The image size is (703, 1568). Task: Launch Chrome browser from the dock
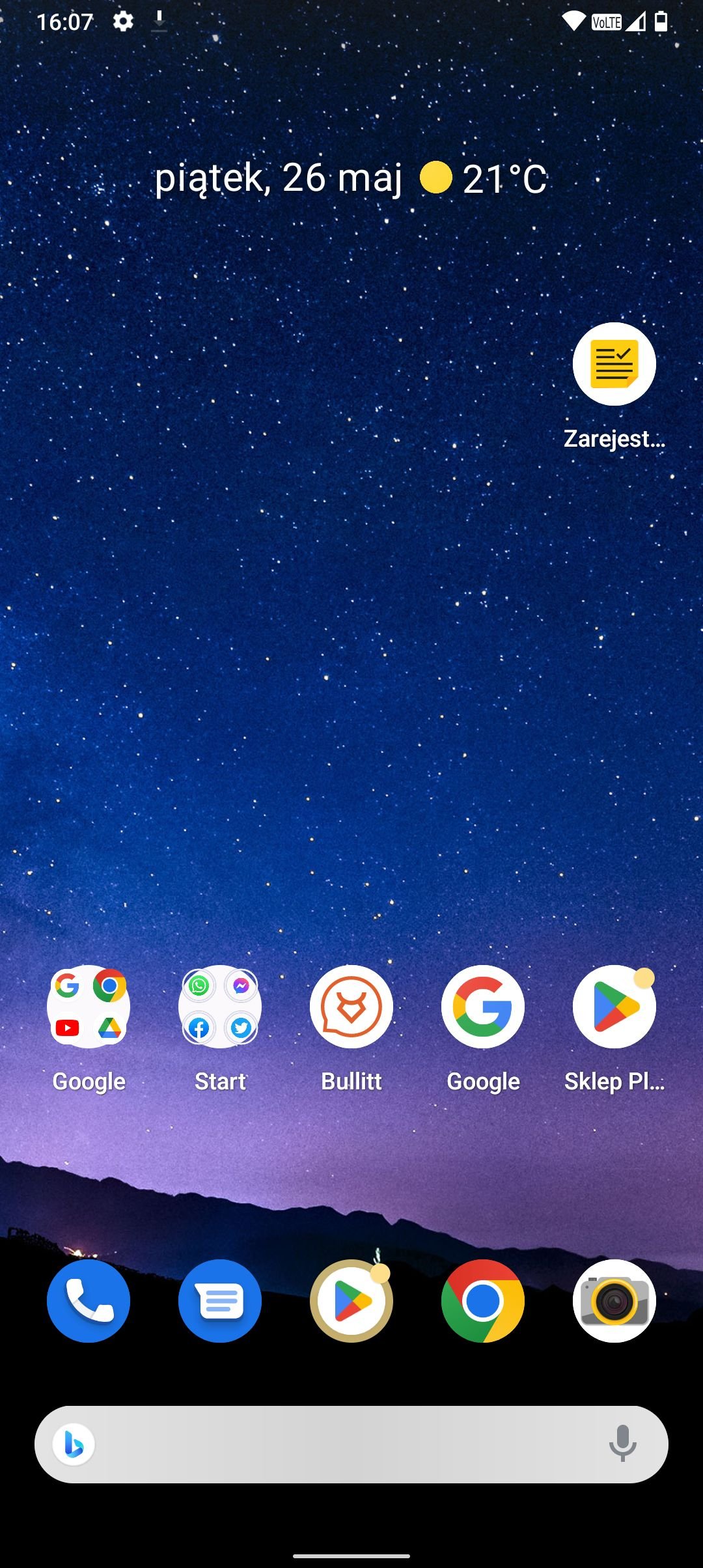(x=483, y=1301)
